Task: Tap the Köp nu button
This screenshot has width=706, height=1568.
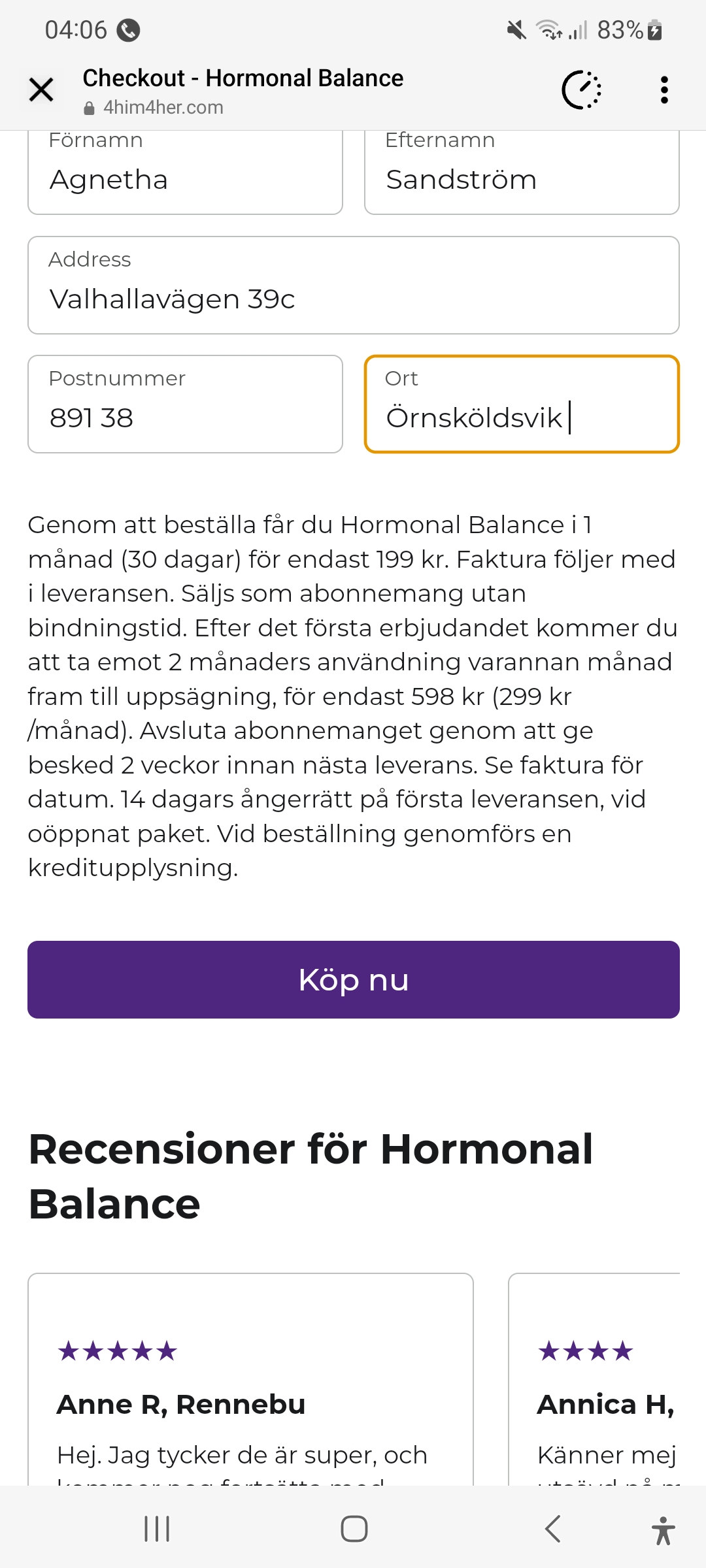Action: point(353,979)
